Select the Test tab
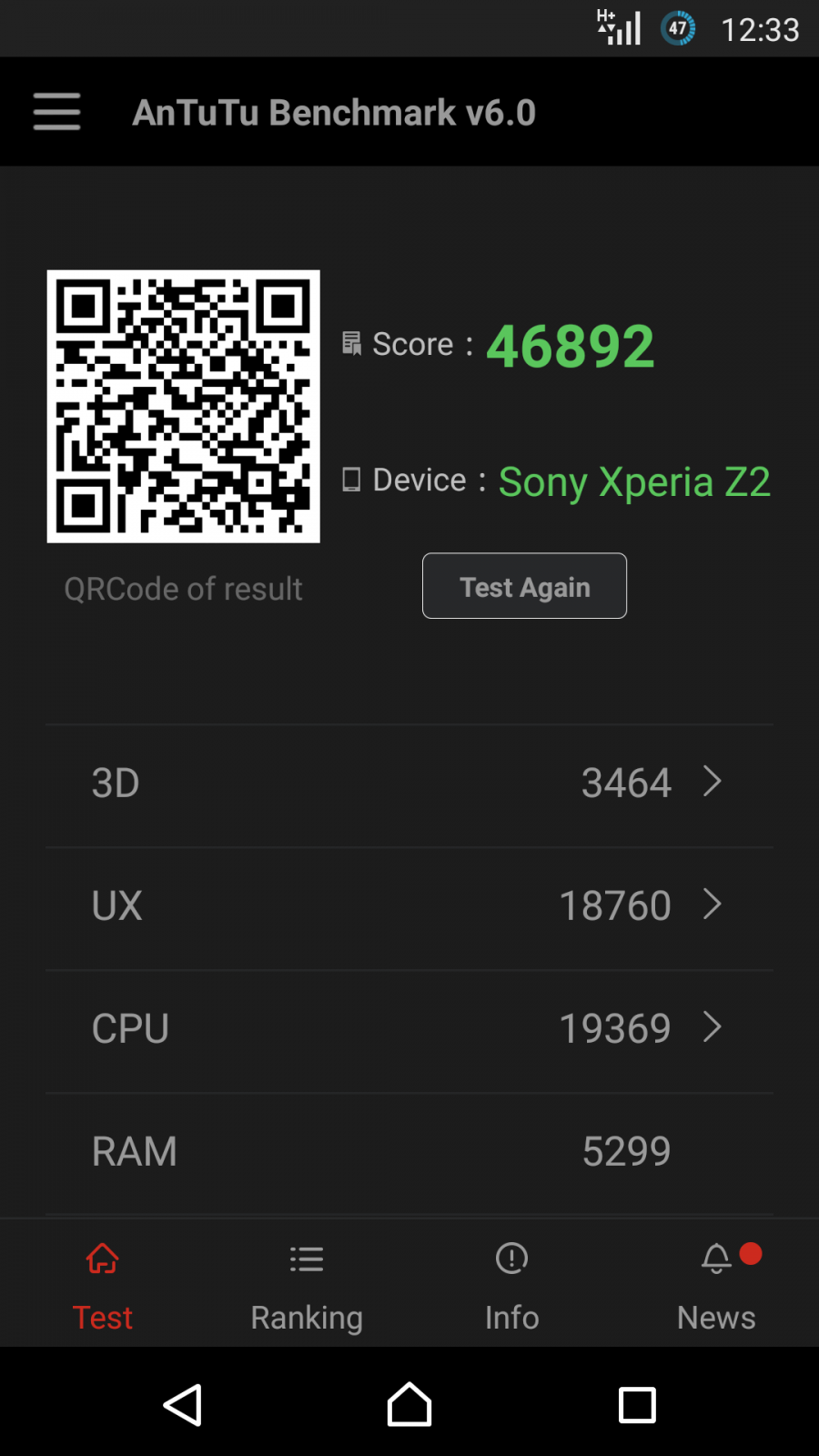This screenshot has width=819, height=1456. [x=103, y=1285]
